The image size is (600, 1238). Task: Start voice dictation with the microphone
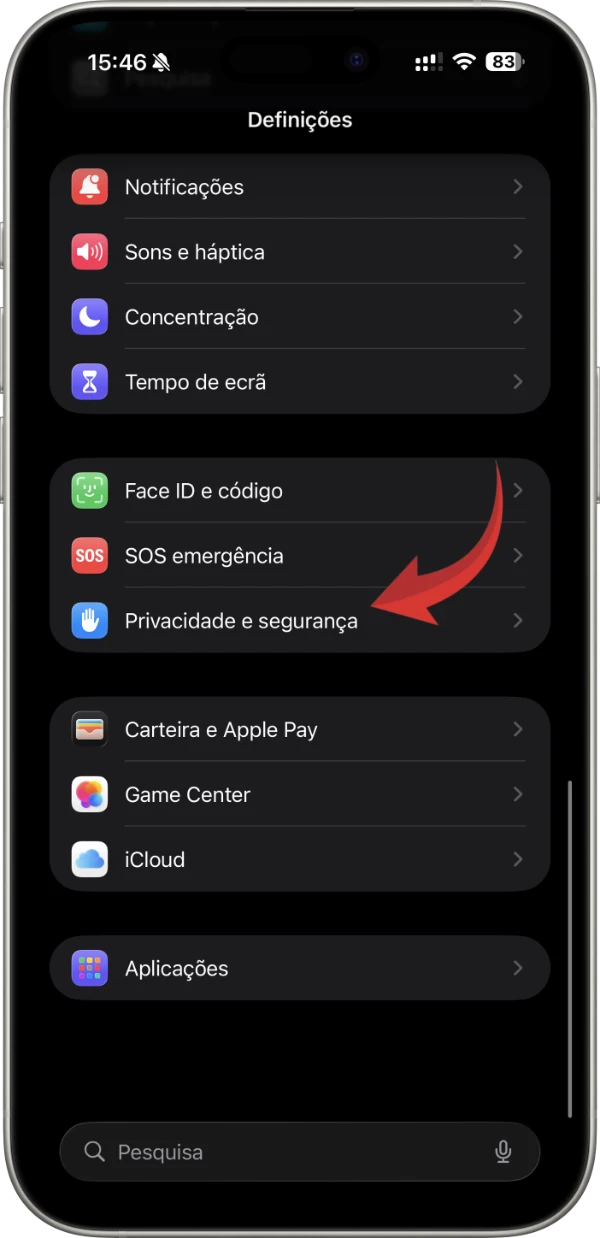click(x=504, y=1152)
